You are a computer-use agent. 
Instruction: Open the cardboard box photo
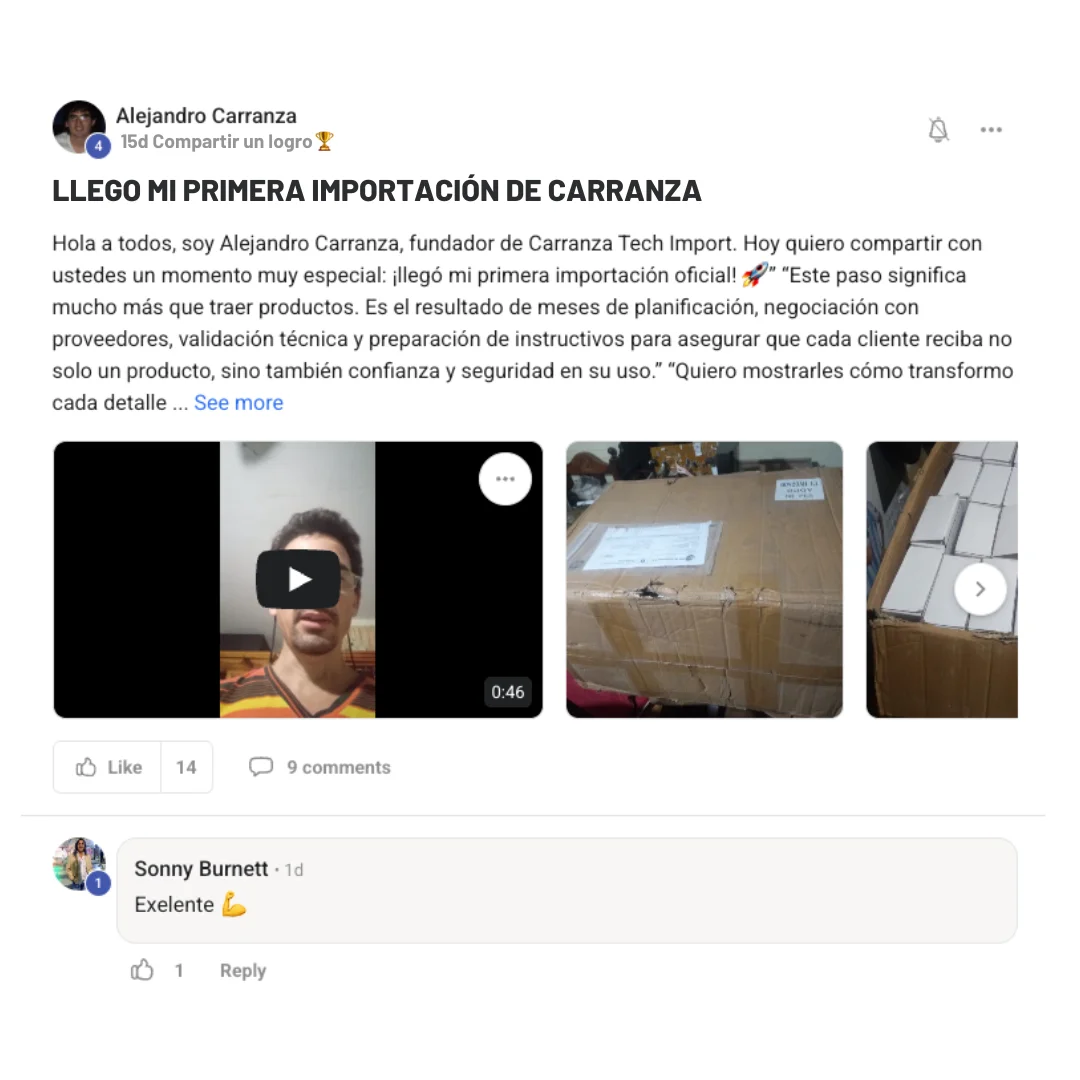[x=704, y=580]
